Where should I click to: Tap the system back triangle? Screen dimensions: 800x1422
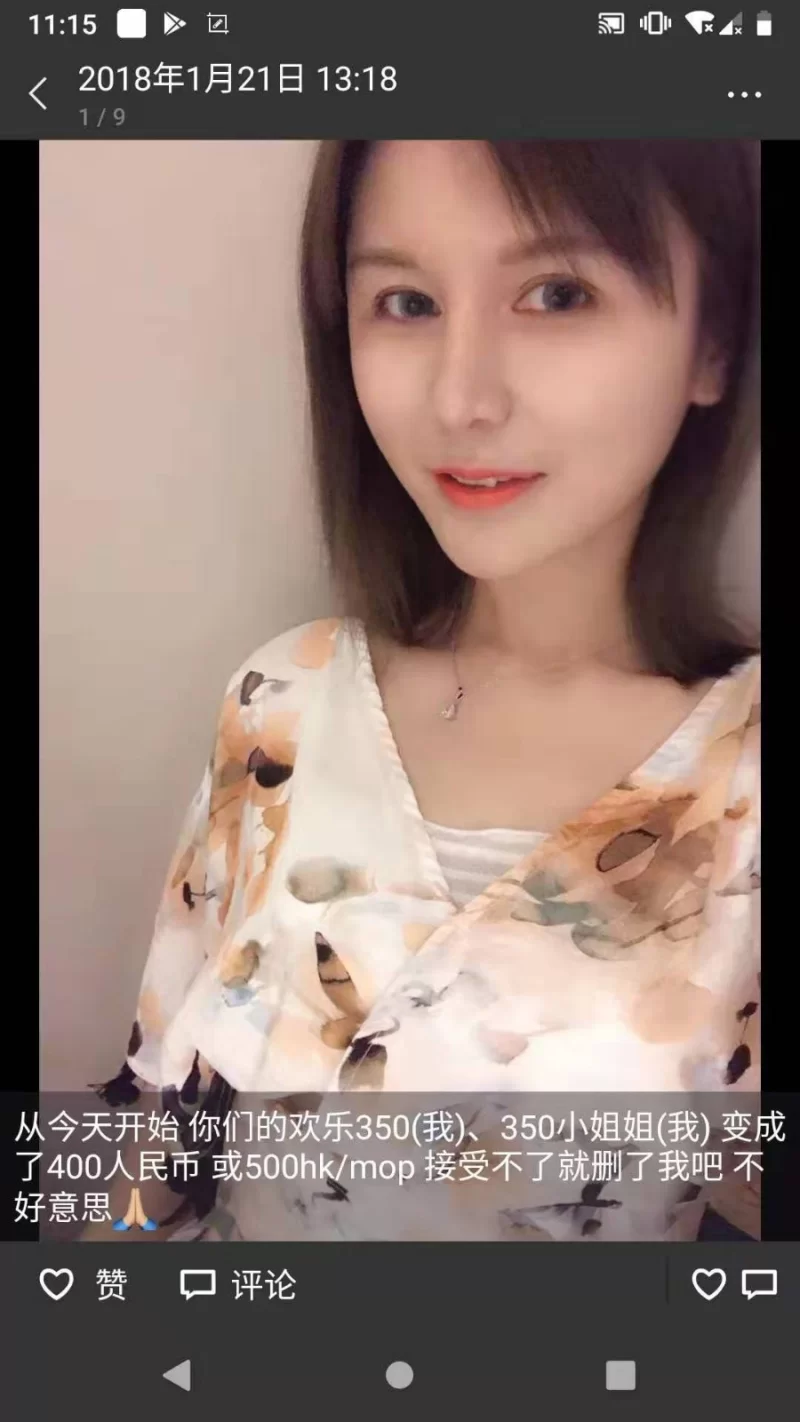point(177,1375)
